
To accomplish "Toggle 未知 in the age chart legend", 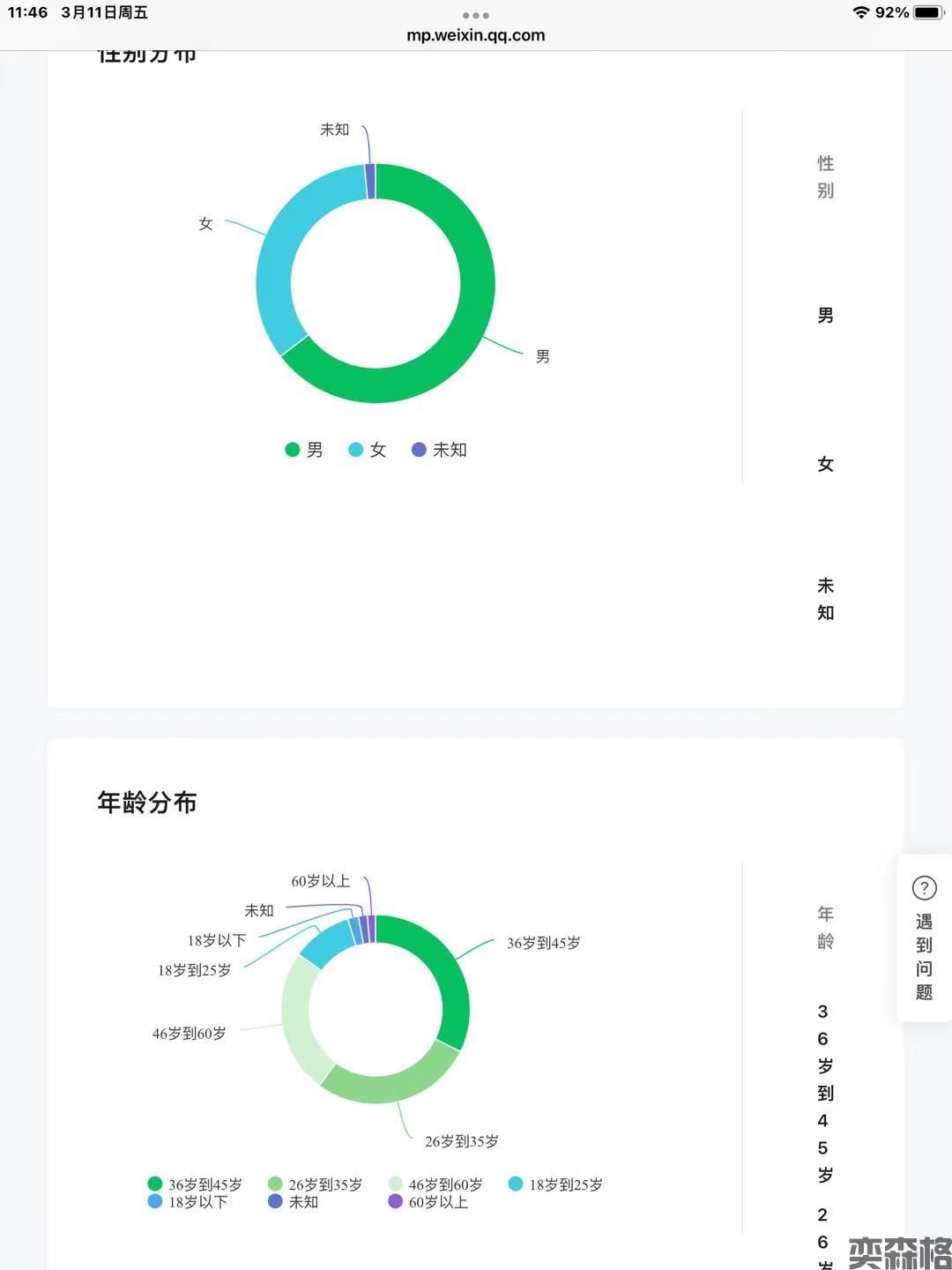I will pos(294,1201).
